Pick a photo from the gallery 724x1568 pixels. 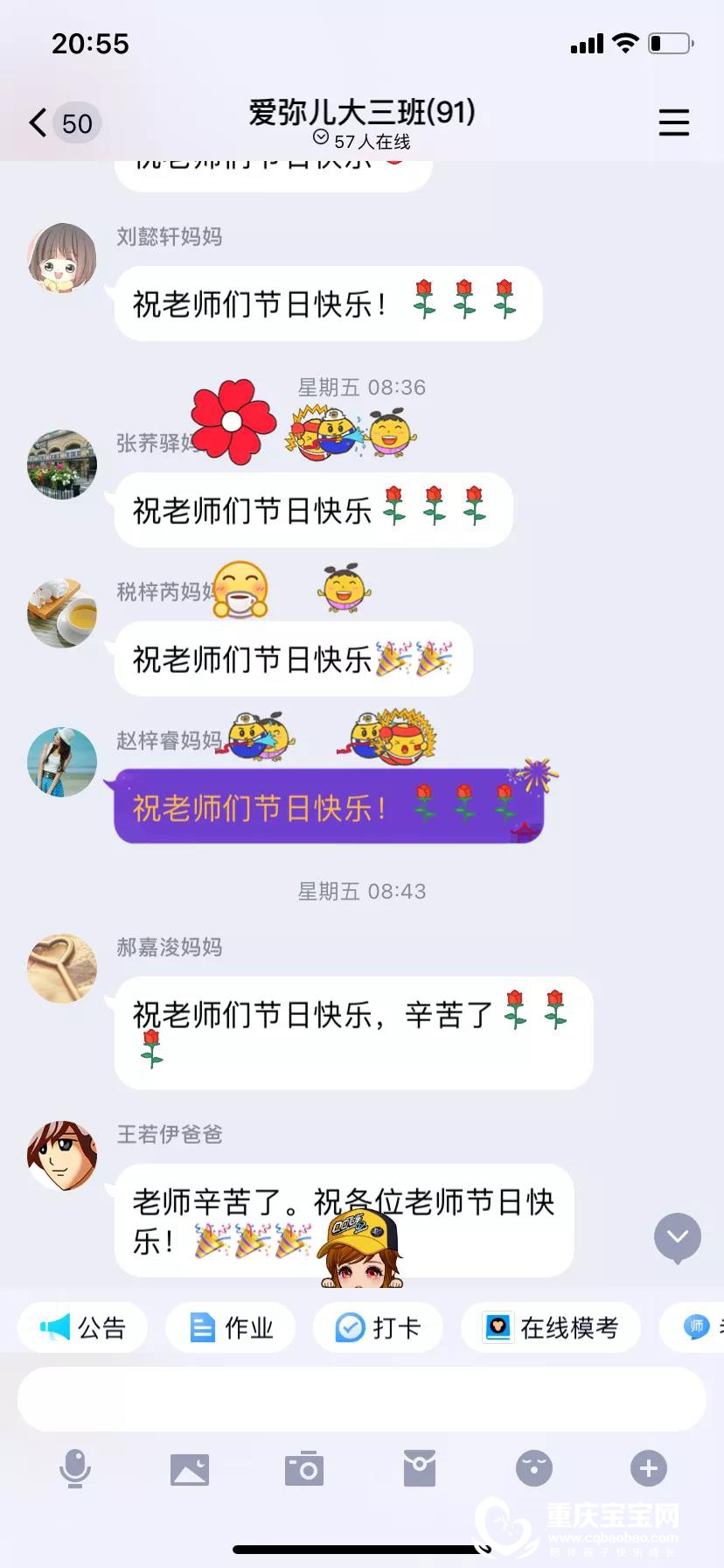point(190,1469)
